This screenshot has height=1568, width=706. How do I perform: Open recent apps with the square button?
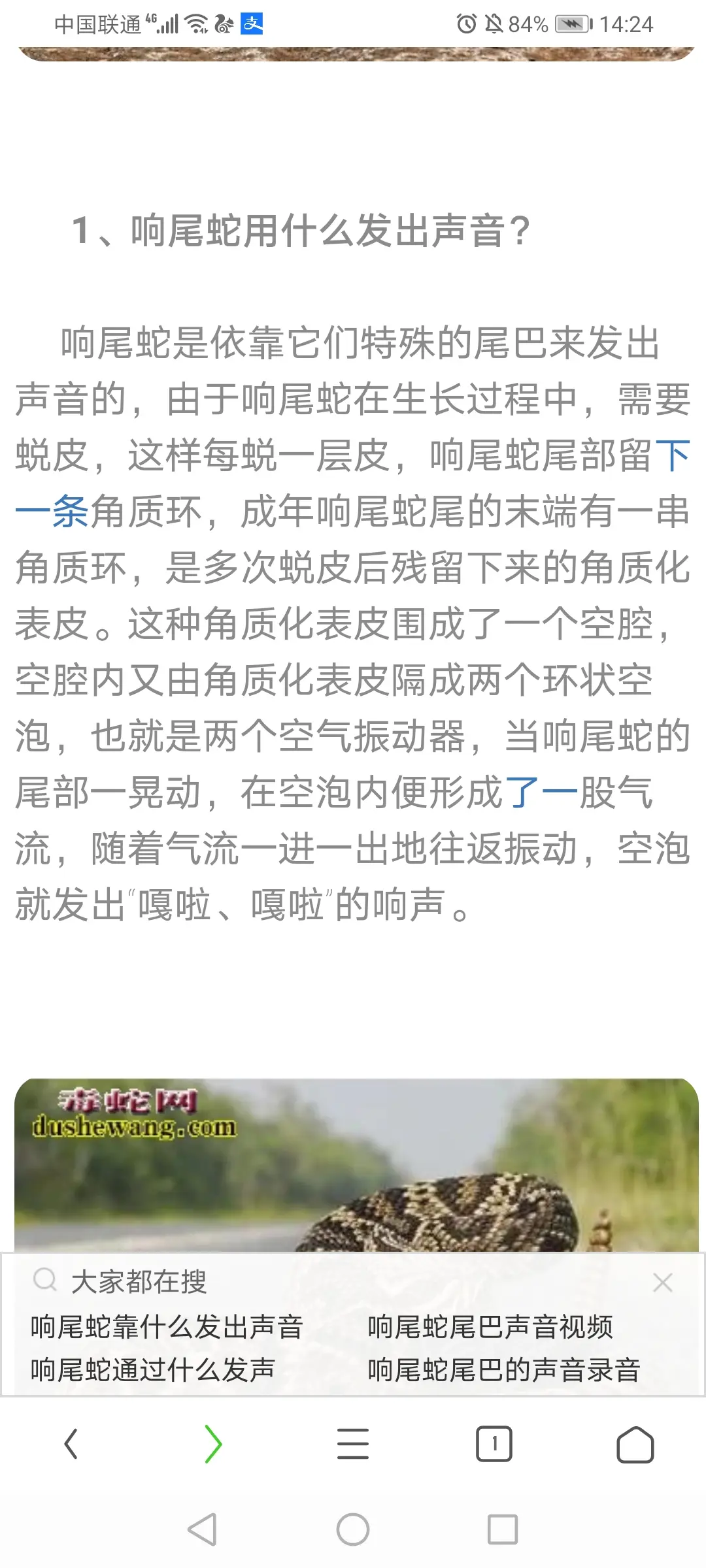tap(503, 1529)
